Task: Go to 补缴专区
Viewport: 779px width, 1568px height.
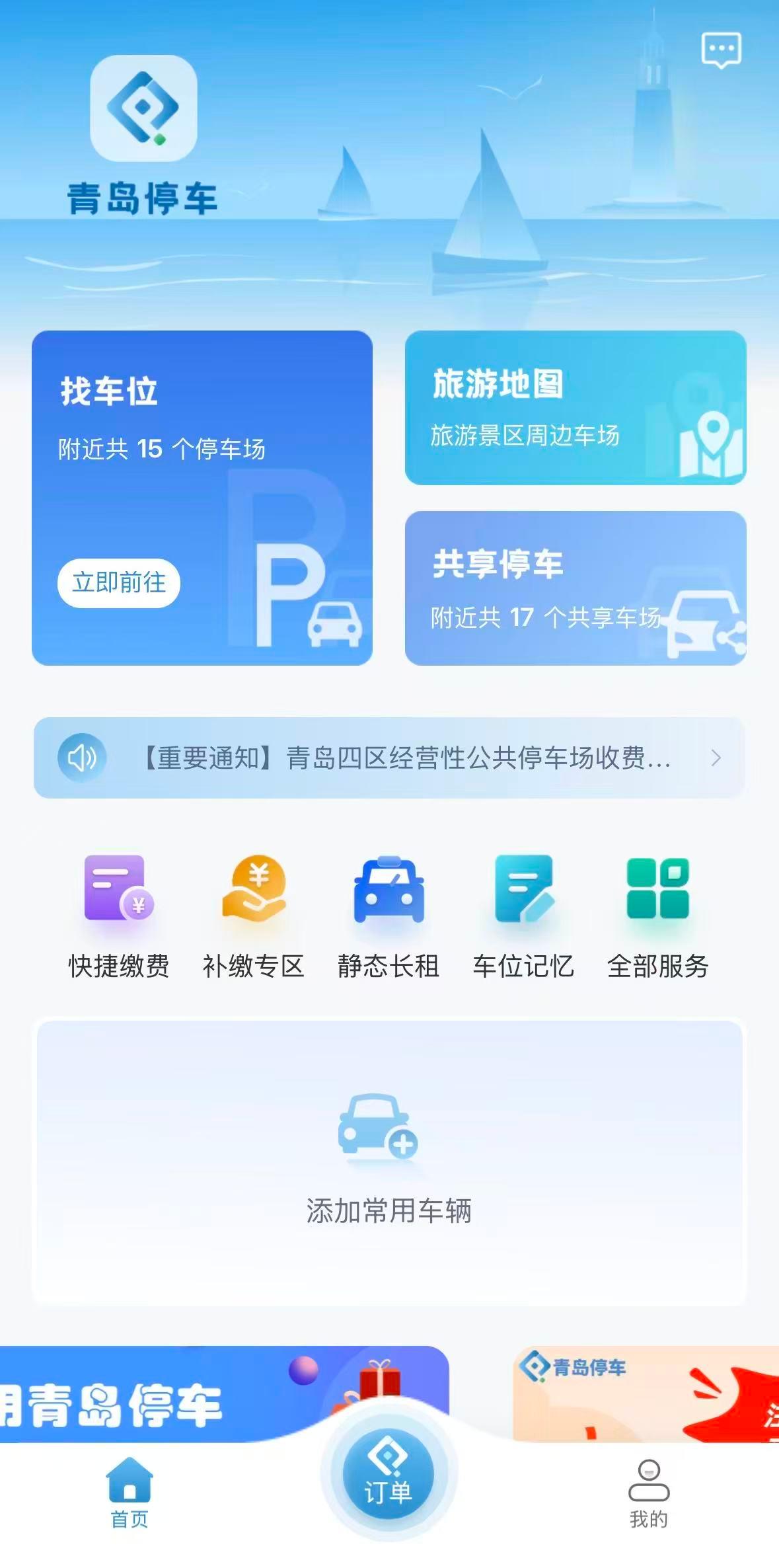Action: click(x=254, y=916)
